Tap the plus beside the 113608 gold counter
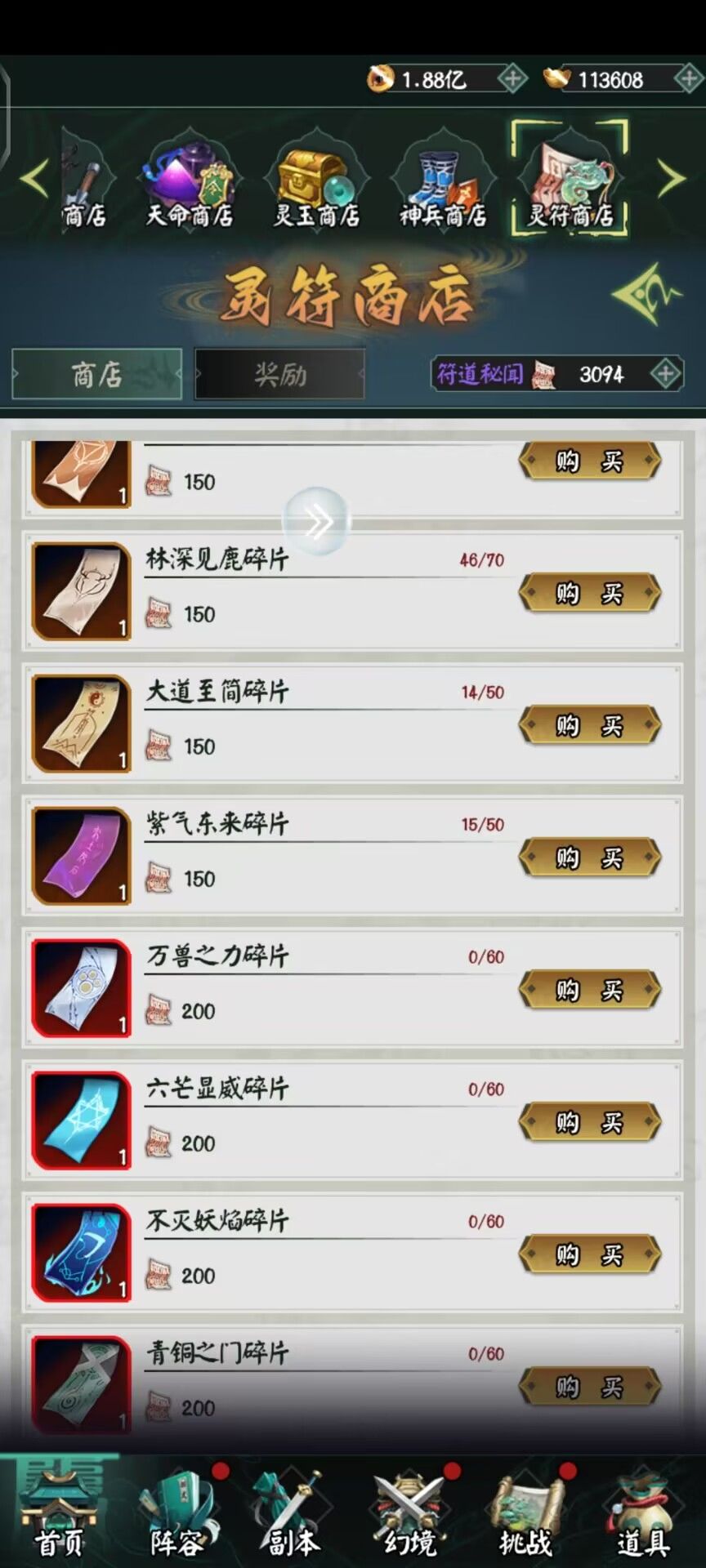 pyautogui.click(x=685, y=78)
